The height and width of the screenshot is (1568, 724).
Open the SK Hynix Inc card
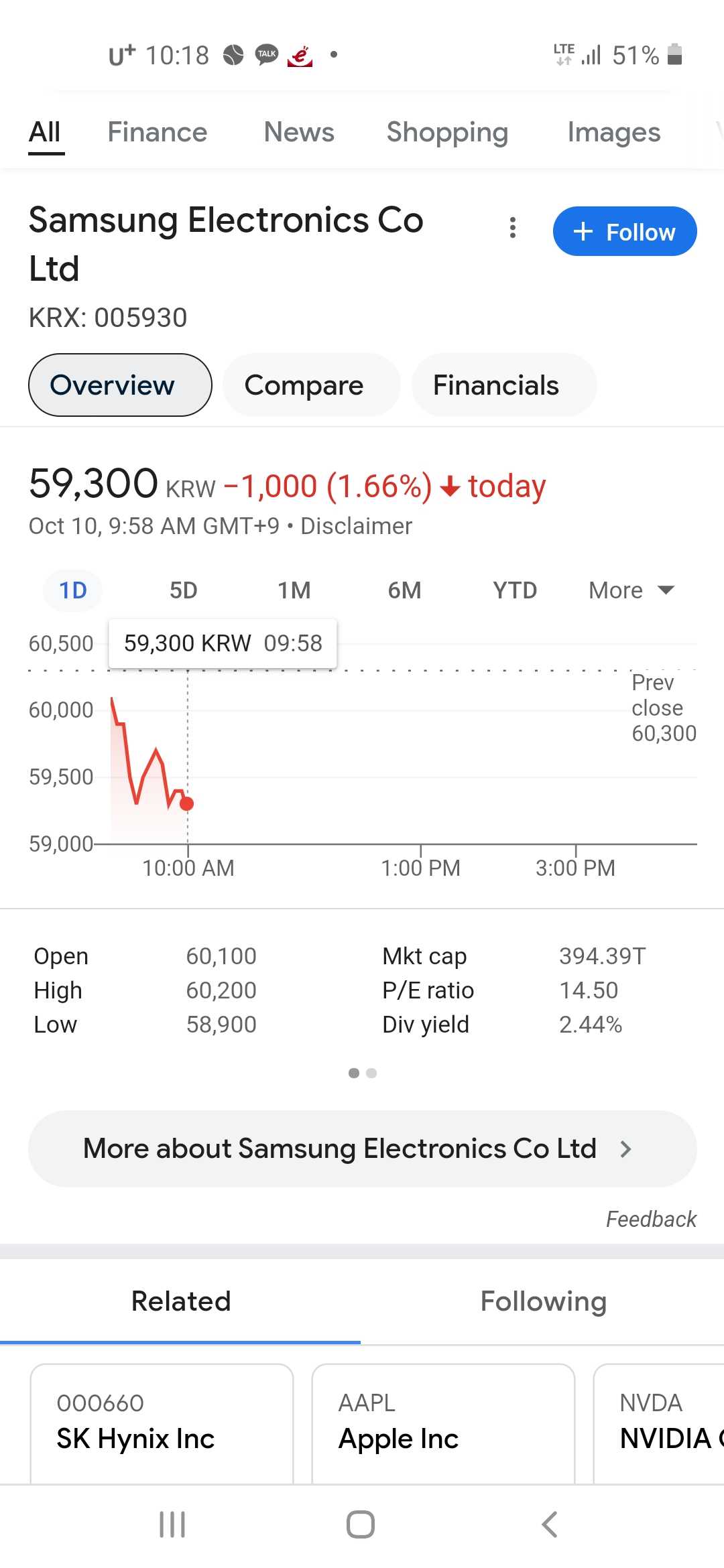[162, 1424]
